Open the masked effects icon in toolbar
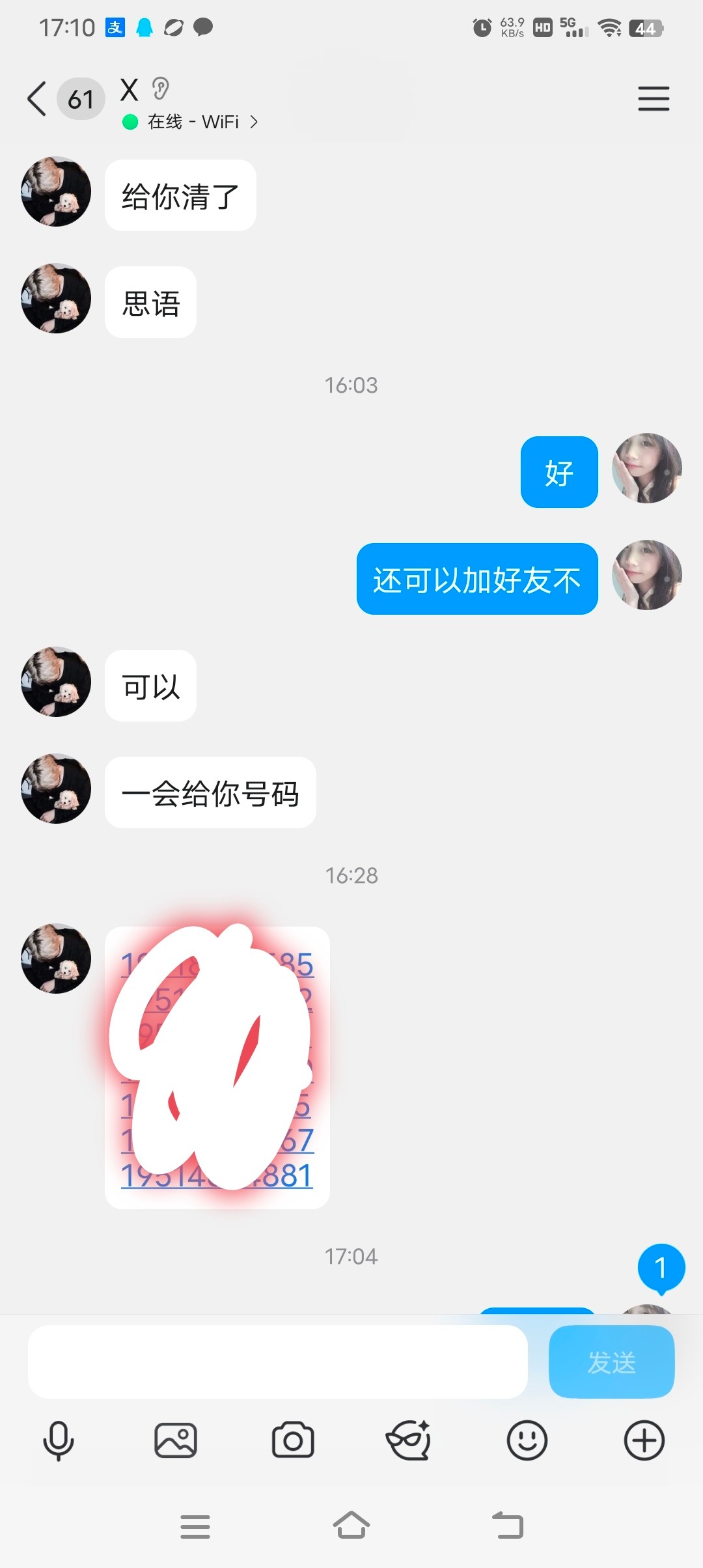 (x=409, y=1440)
